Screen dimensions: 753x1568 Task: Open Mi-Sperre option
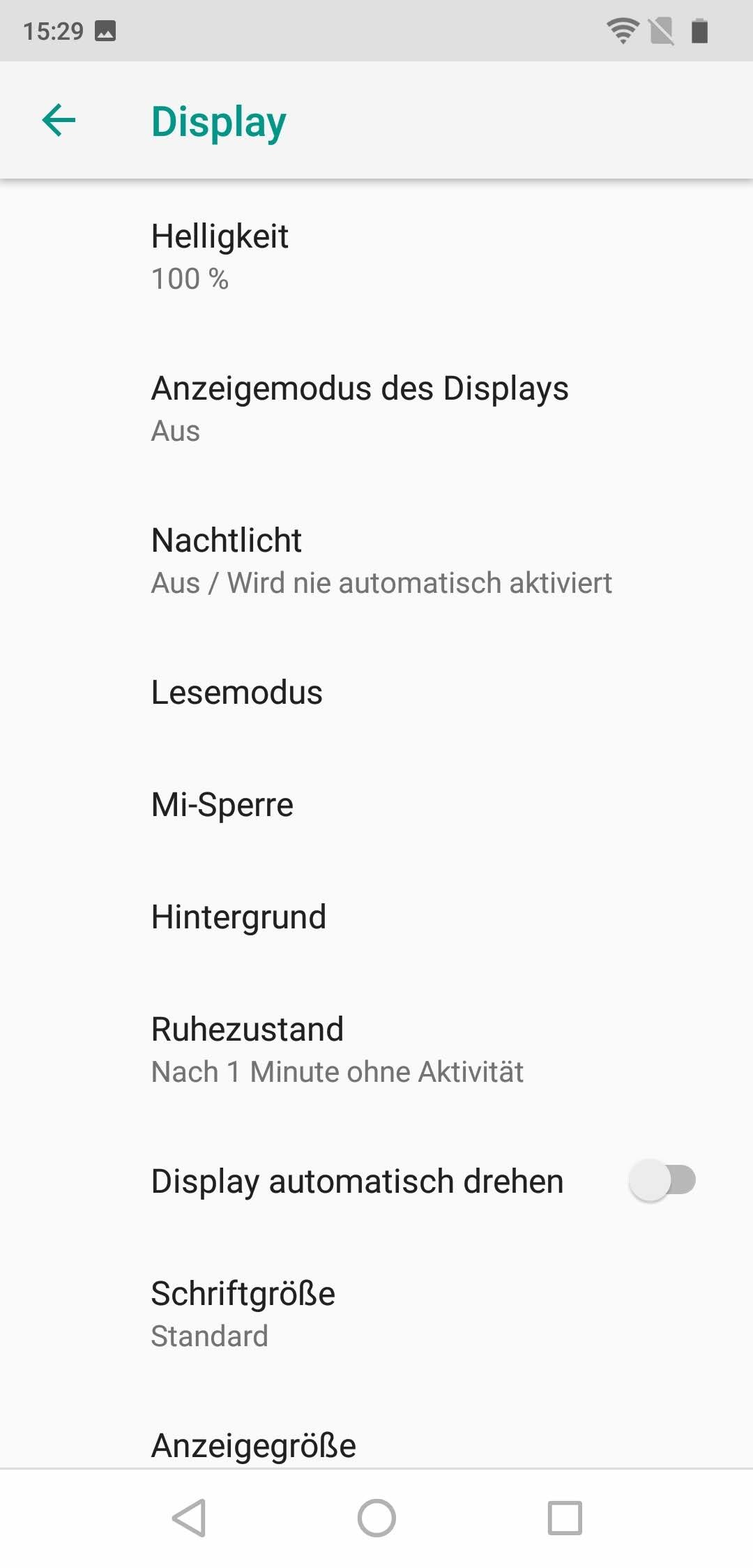(376, 804)
